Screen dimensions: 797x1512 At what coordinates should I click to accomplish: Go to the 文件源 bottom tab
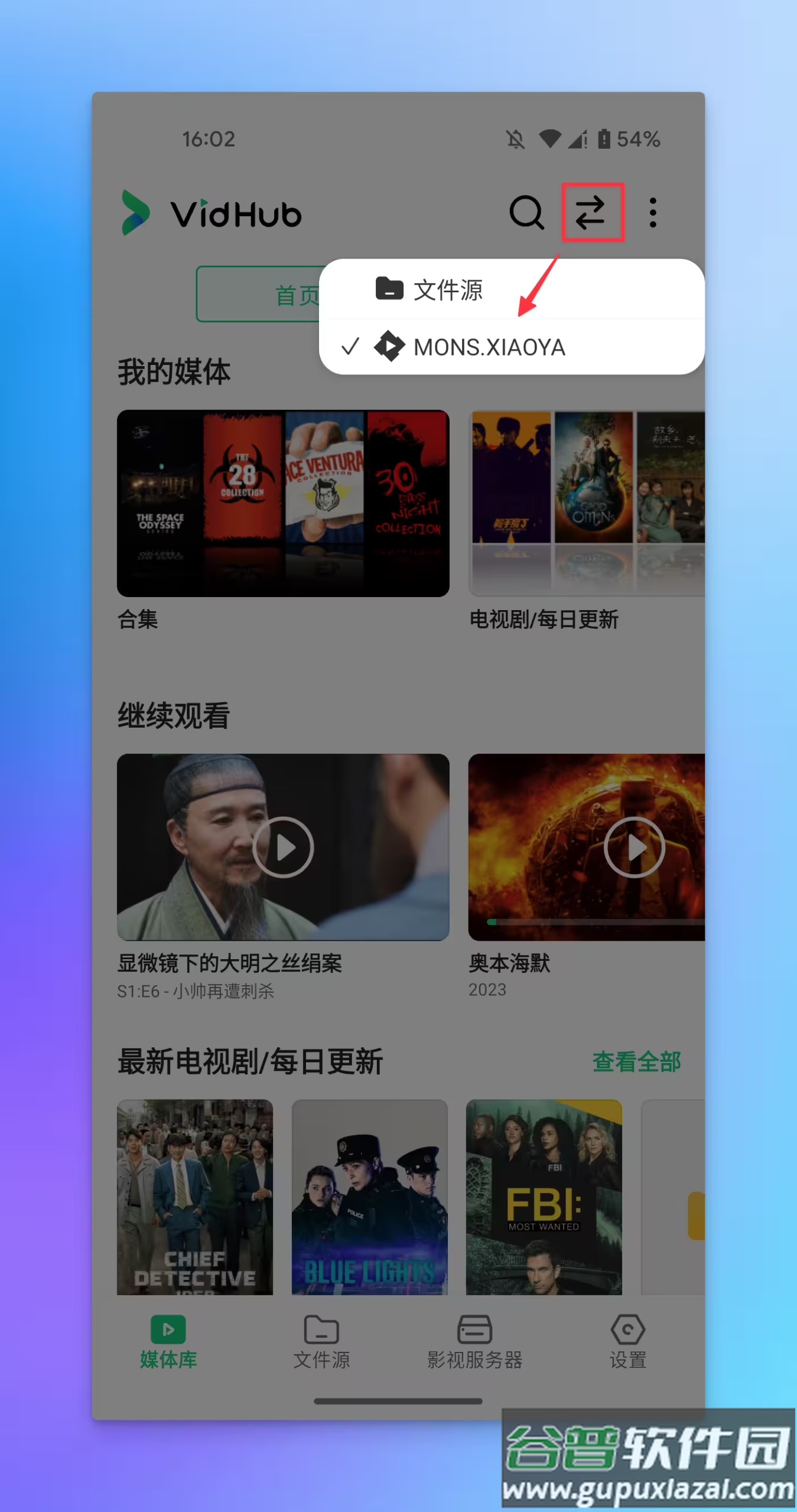coord(321,1342)
